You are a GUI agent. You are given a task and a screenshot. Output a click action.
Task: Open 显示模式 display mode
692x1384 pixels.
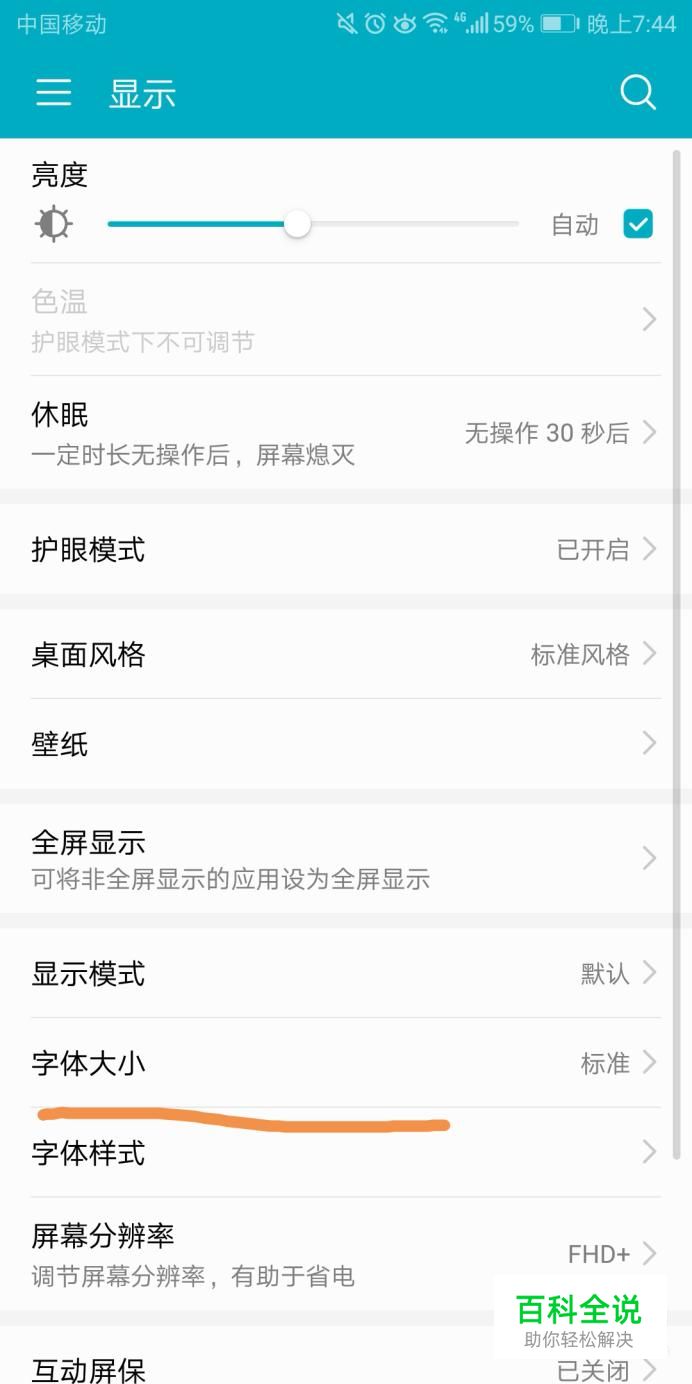coord(346,973)
